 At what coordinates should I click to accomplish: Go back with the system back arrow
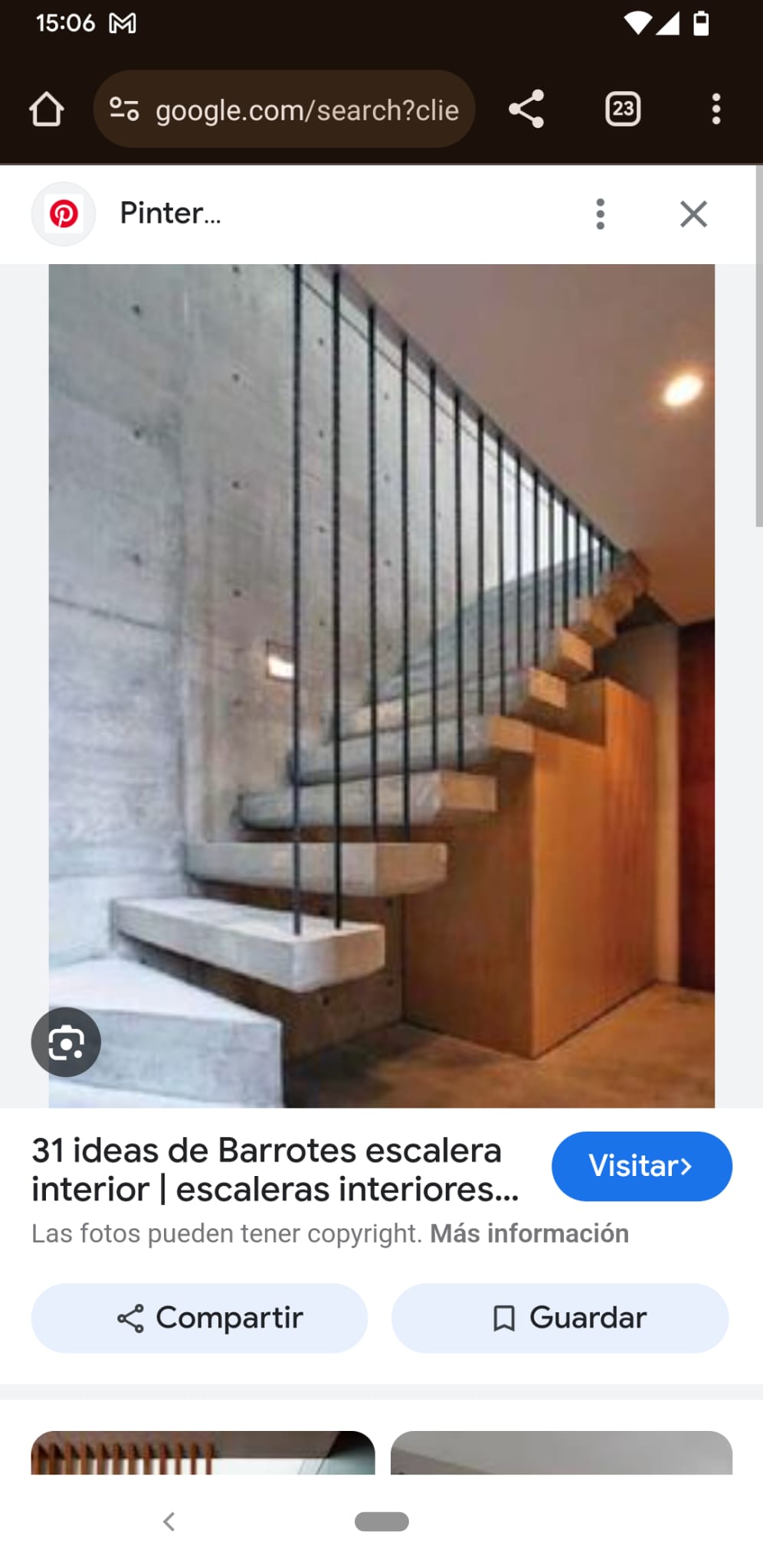(x=169, y=1521)
